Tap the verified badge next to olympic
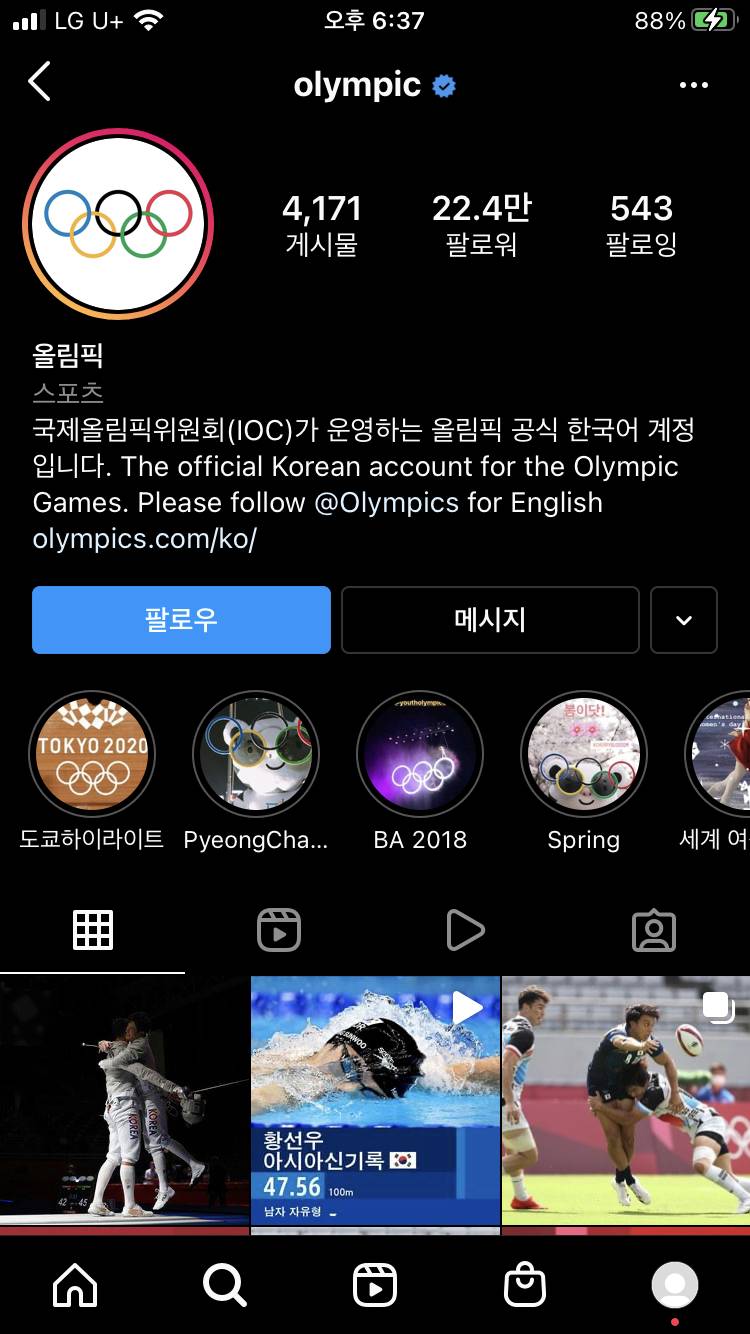Screen dimensions: 750x1334 pyautogui.click(x=443, y=85)
